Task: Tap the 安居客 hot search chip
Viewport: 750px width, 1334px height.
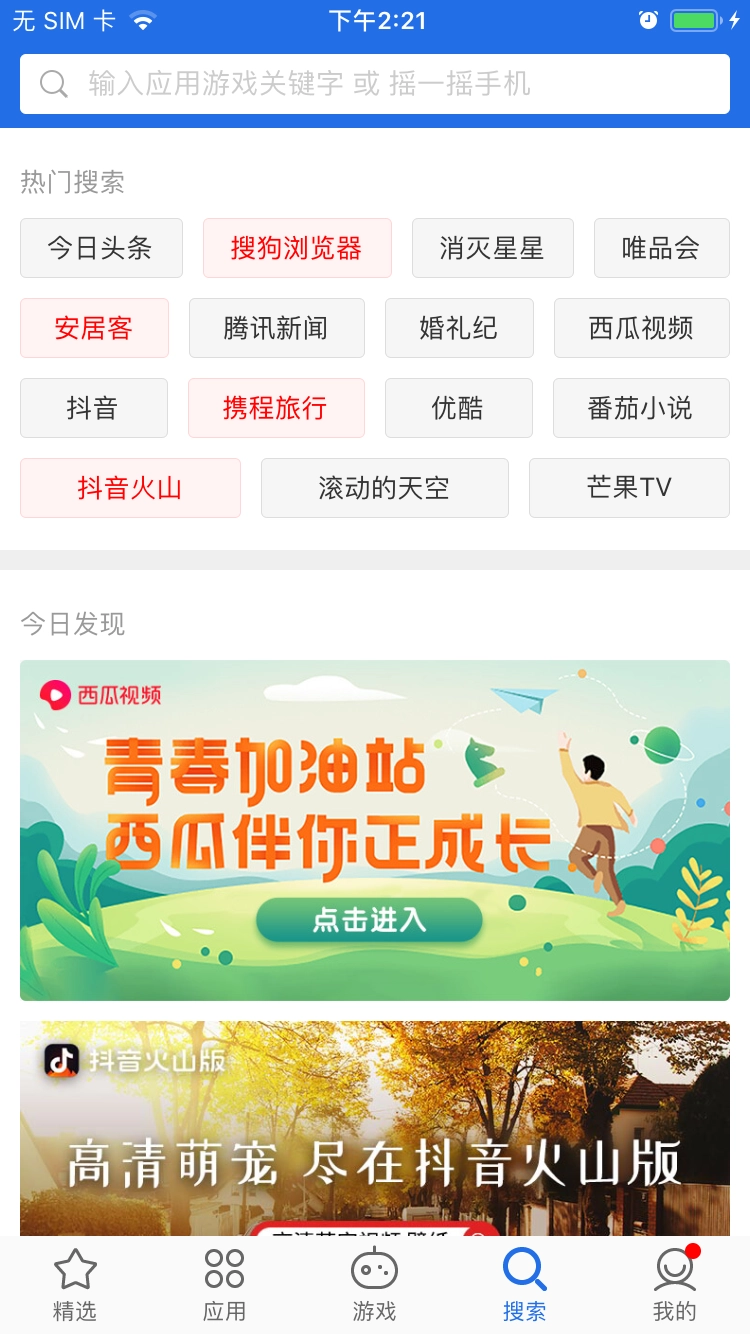Action: click(x=94, y=328)
